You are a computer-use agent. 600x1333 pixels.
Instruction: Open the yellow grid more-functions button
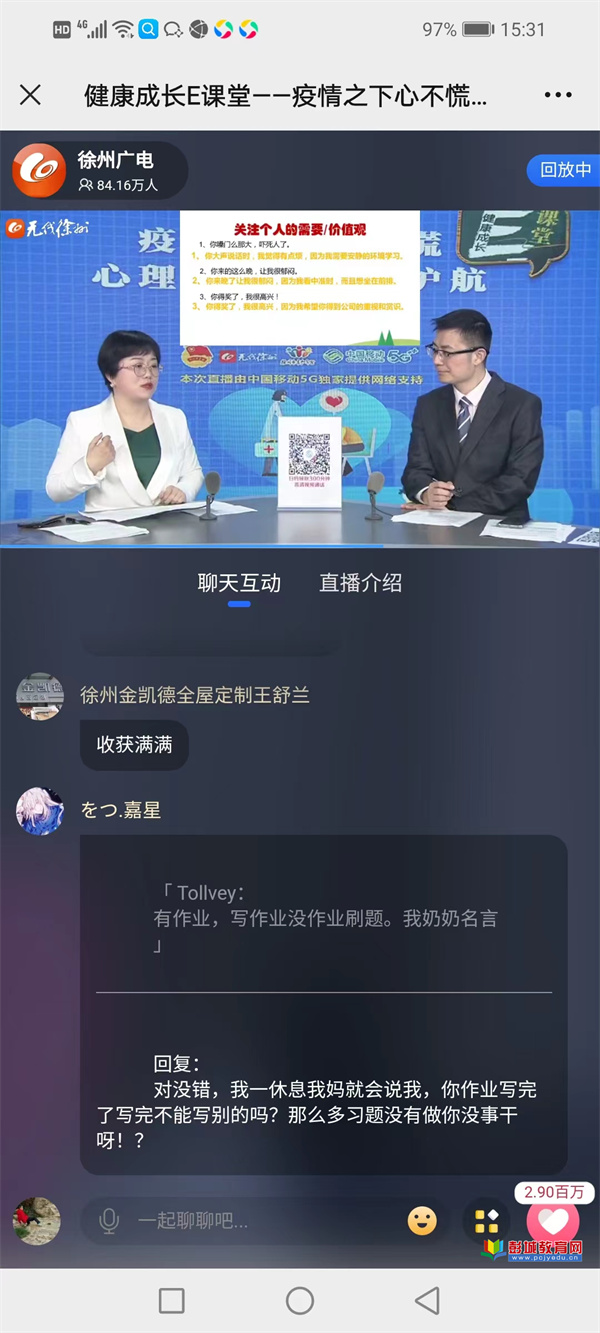pyautogui.click(x=486, y=1221)
